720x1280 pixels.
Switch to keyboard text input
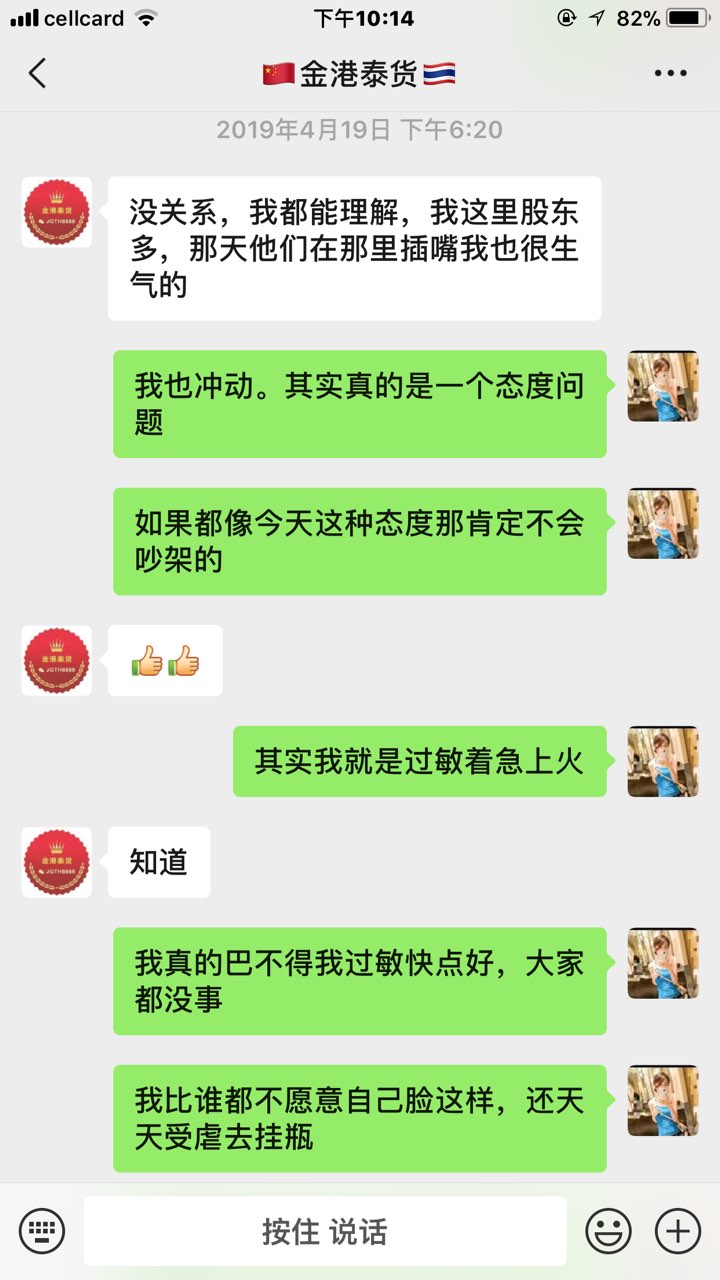[42, 1230]
